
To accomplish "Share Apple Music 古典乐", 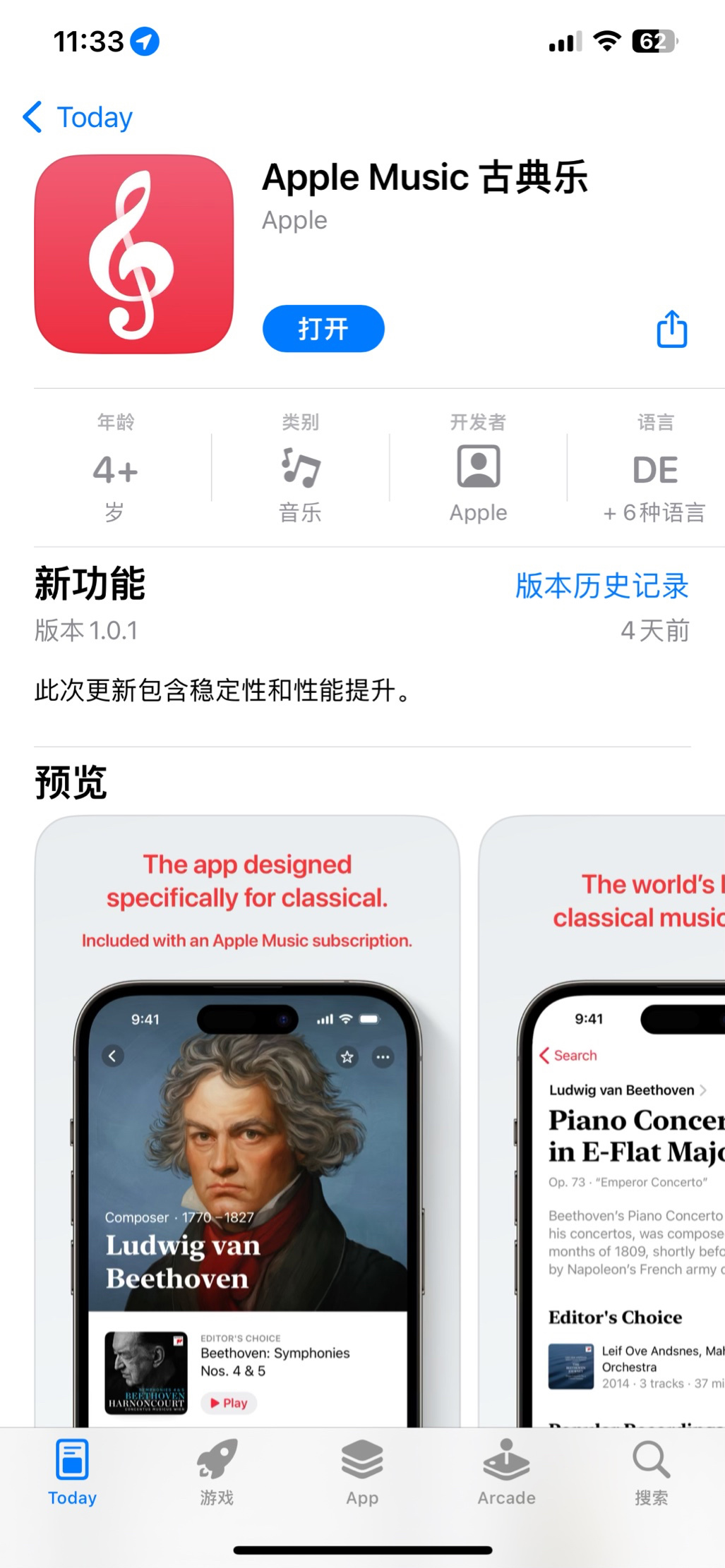I will [671, 330].
